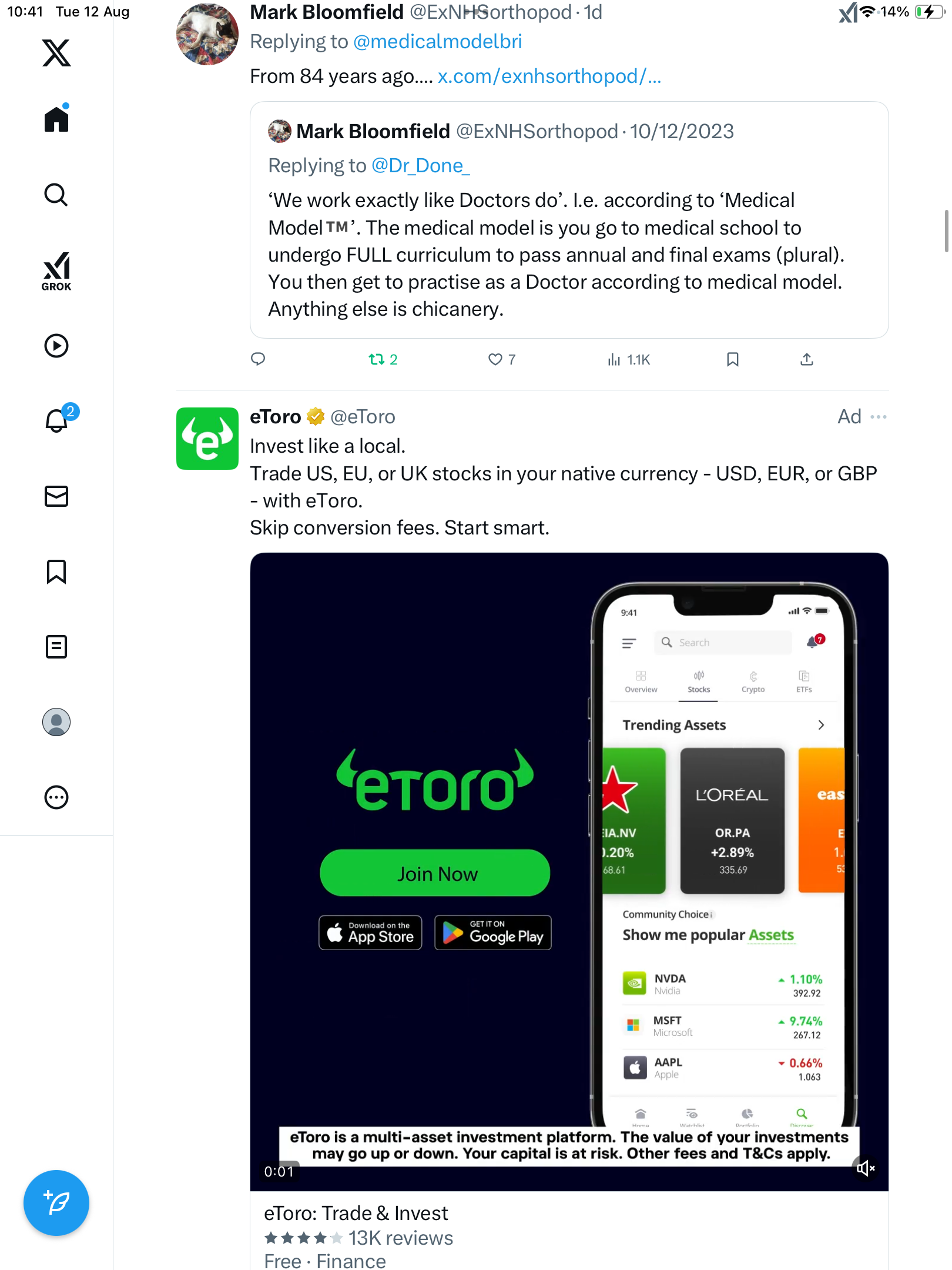Viewport: 952px width, 1270px height.
Task: Open Grok from the sidebar
Action: [x=56, y=271]
